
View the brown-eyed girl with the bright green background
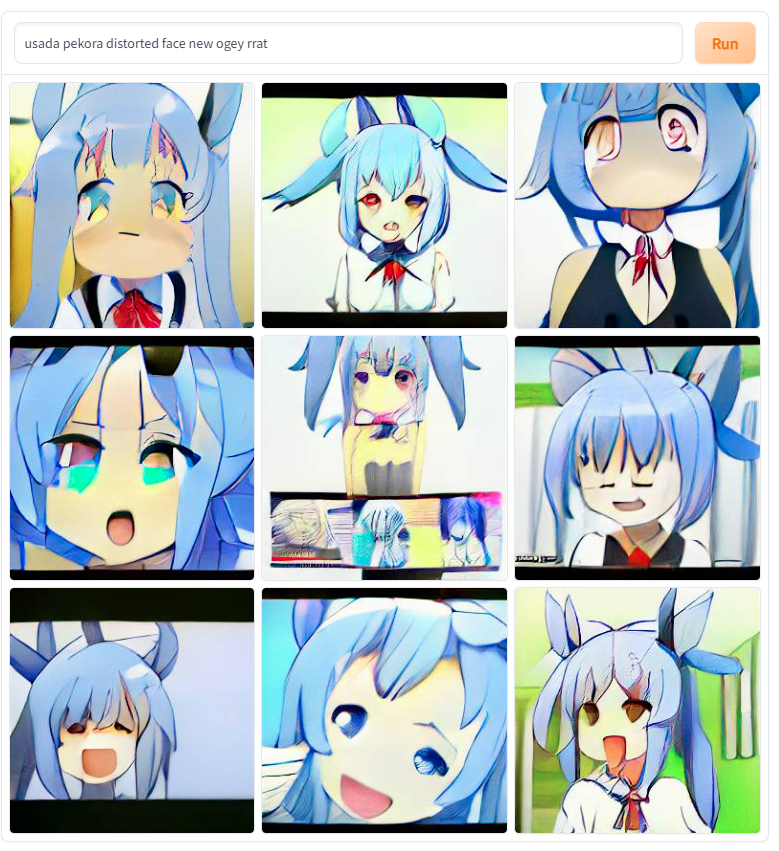click(x=637, y=710)
